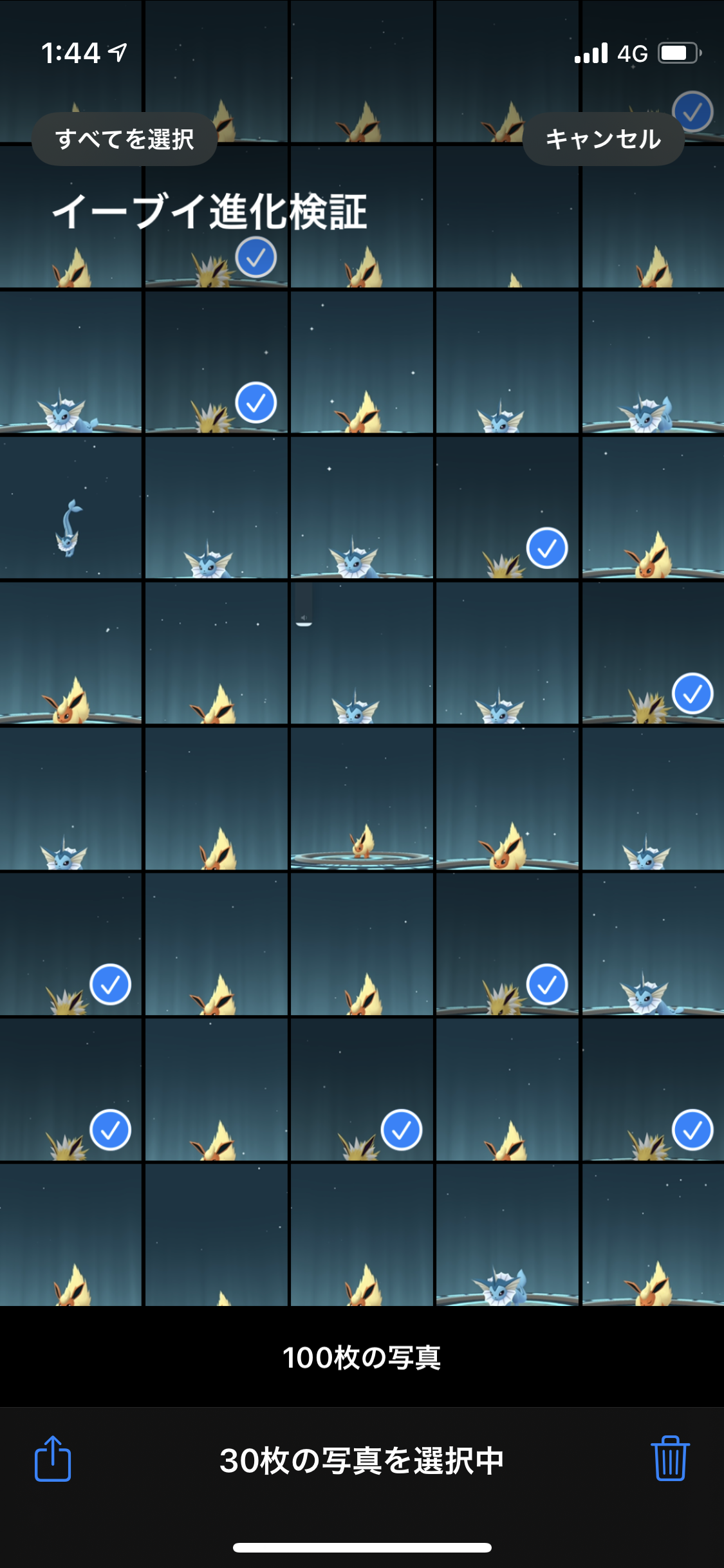Select the single floating Vaporeon tail photo

pos(70,509)
